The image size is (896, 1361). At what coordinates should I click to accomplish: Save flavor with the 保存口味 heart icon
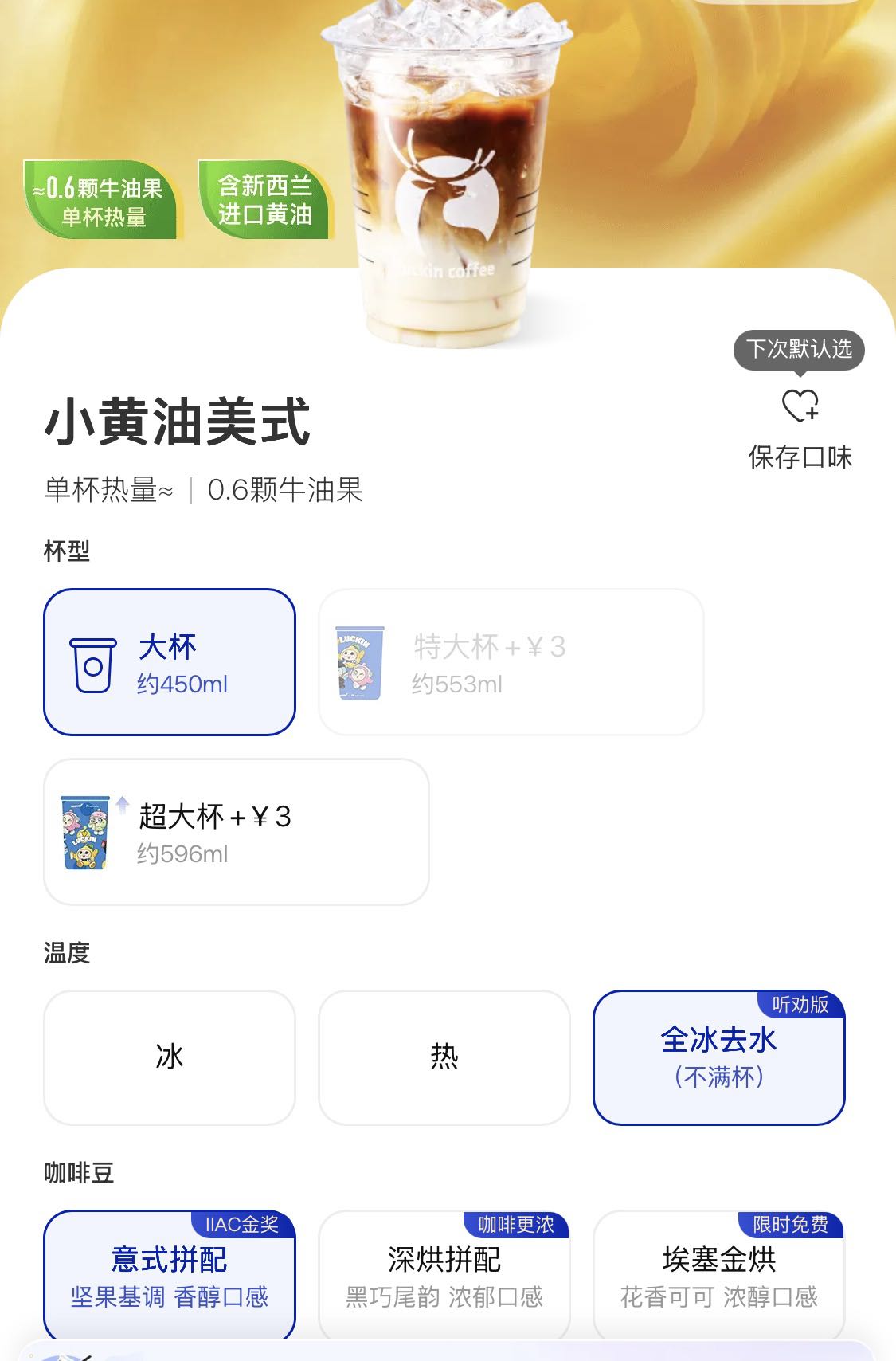tap(800, 406)
